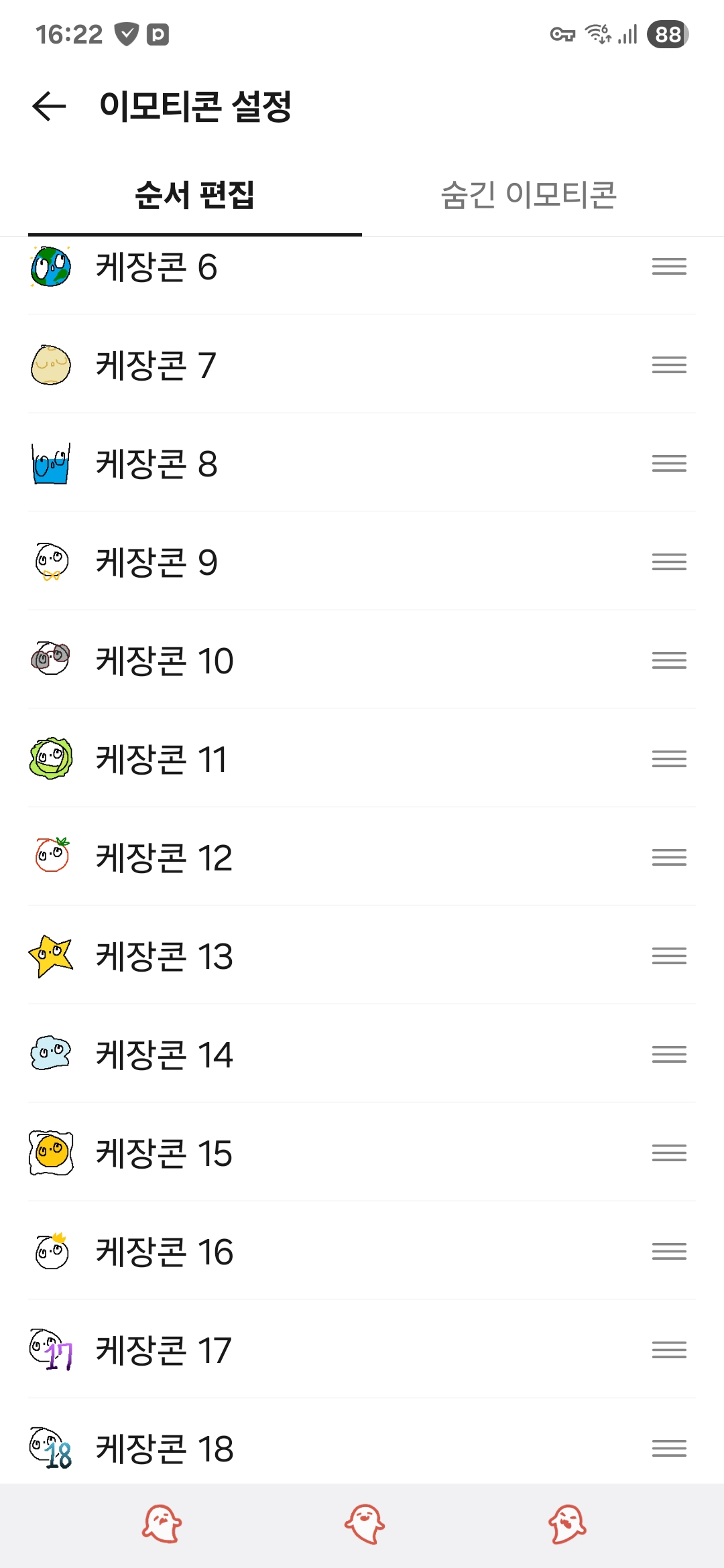Image resolution: width=724 pixels, height=1568 pixels.
Task: Go back from 이모티콘 설정
Action: pos(50,107)
